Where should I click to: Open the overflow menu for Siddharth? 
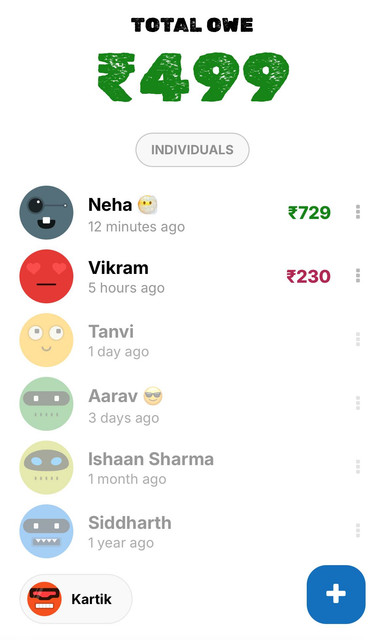click(358, 531)
